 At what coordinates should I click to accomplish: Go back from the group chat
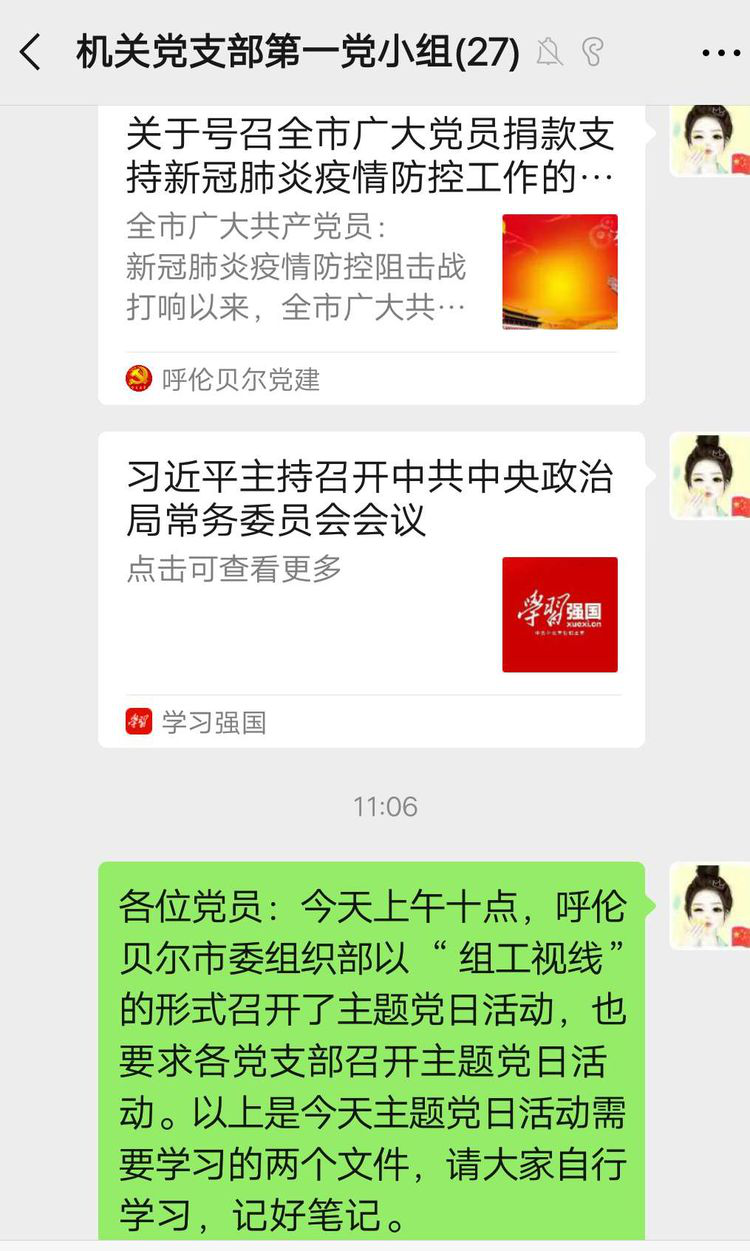[x=31, y=52]
